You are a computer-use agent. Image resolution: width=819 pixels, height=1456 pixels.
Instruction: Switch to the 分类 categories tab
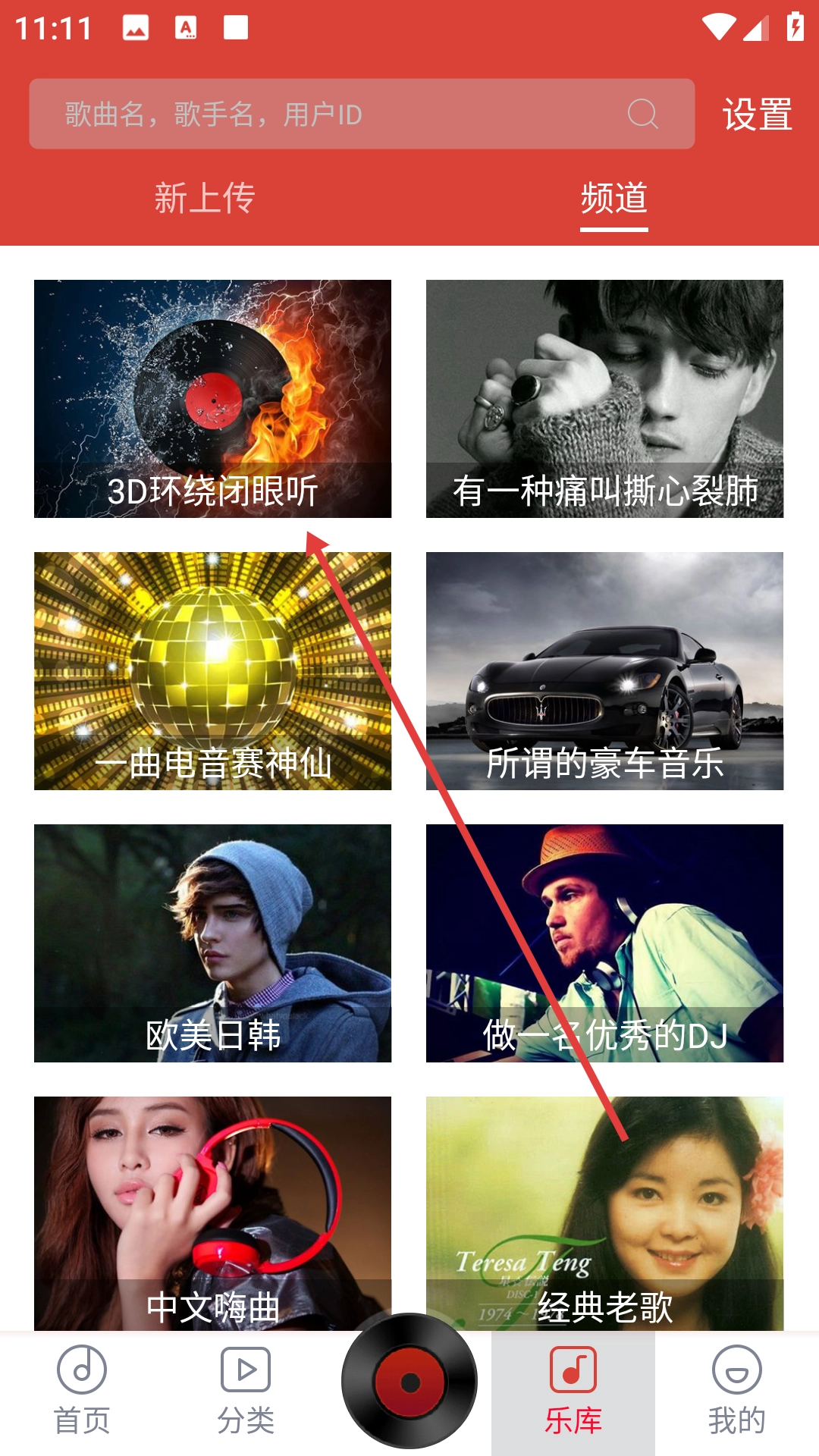[246, 1392]
